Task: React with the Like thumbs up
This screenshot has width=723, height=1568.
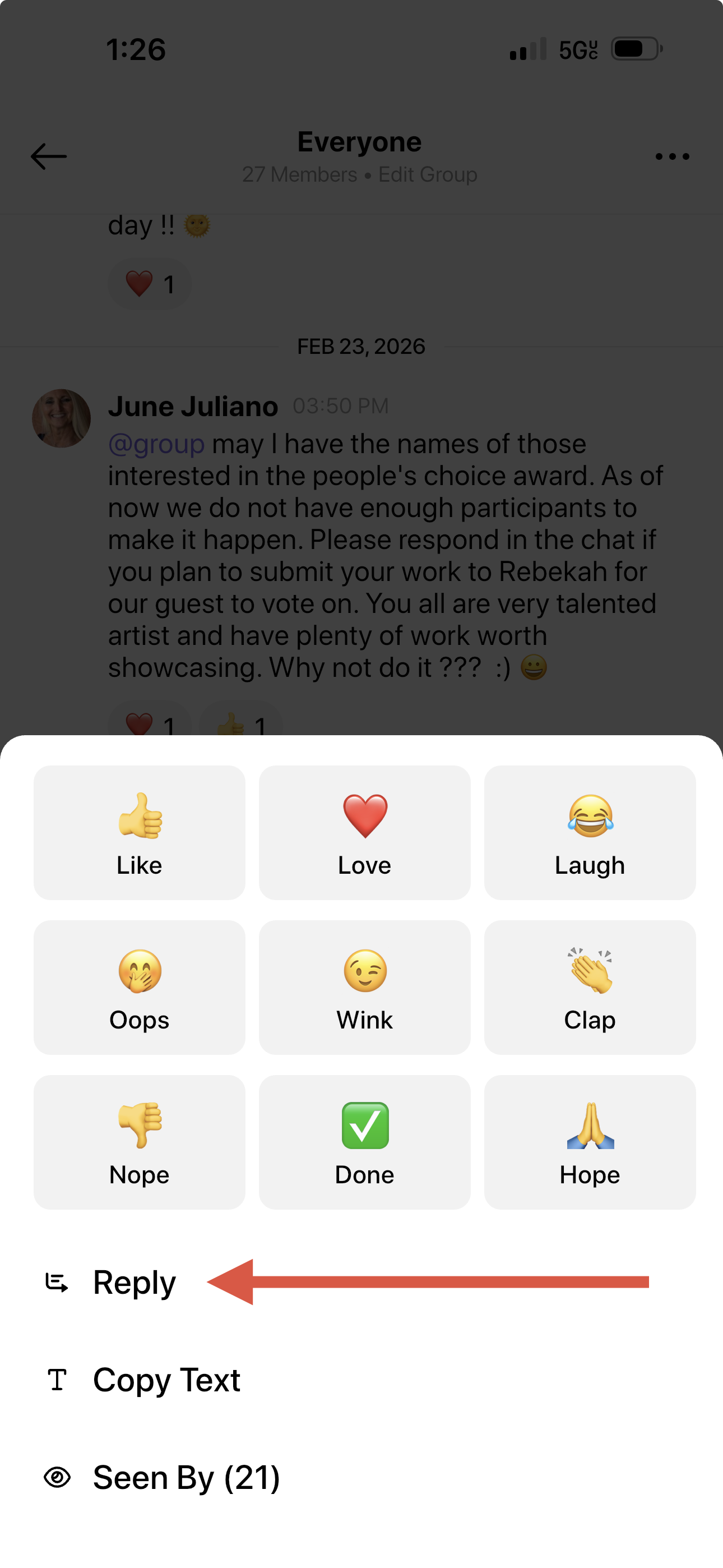Action: tap(140, 832)
